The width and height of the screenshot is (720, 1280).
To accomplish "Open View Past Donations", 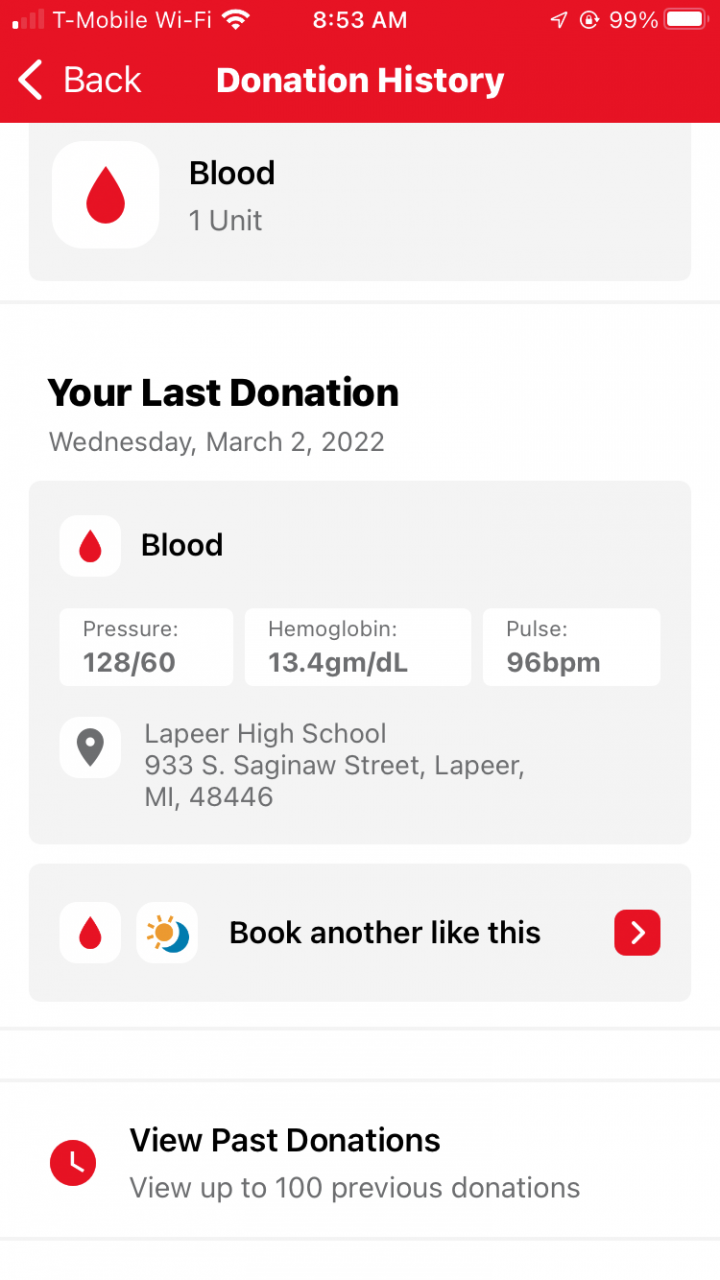I will [x=355, y=1162].
